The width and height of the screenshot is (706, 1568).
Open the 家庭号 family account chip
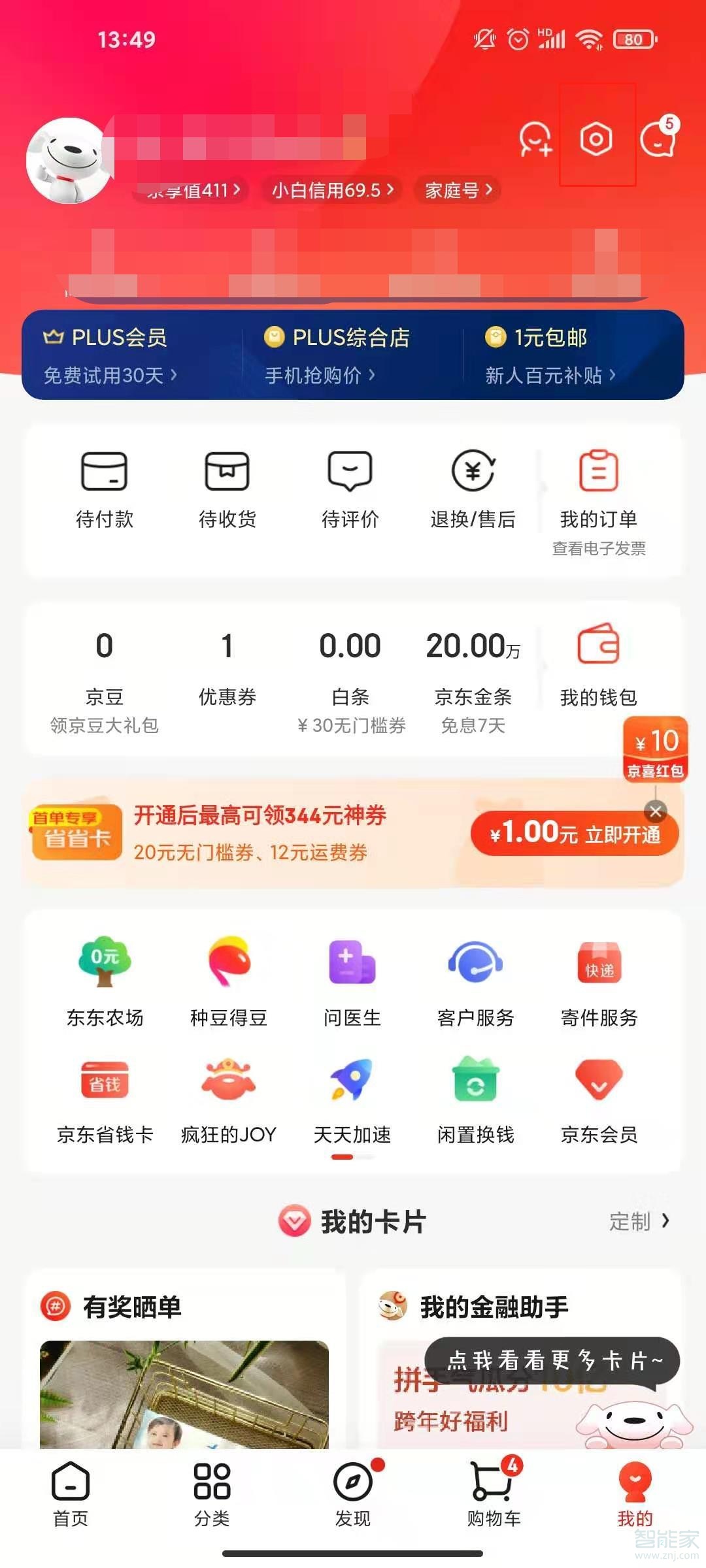(458, 190)
